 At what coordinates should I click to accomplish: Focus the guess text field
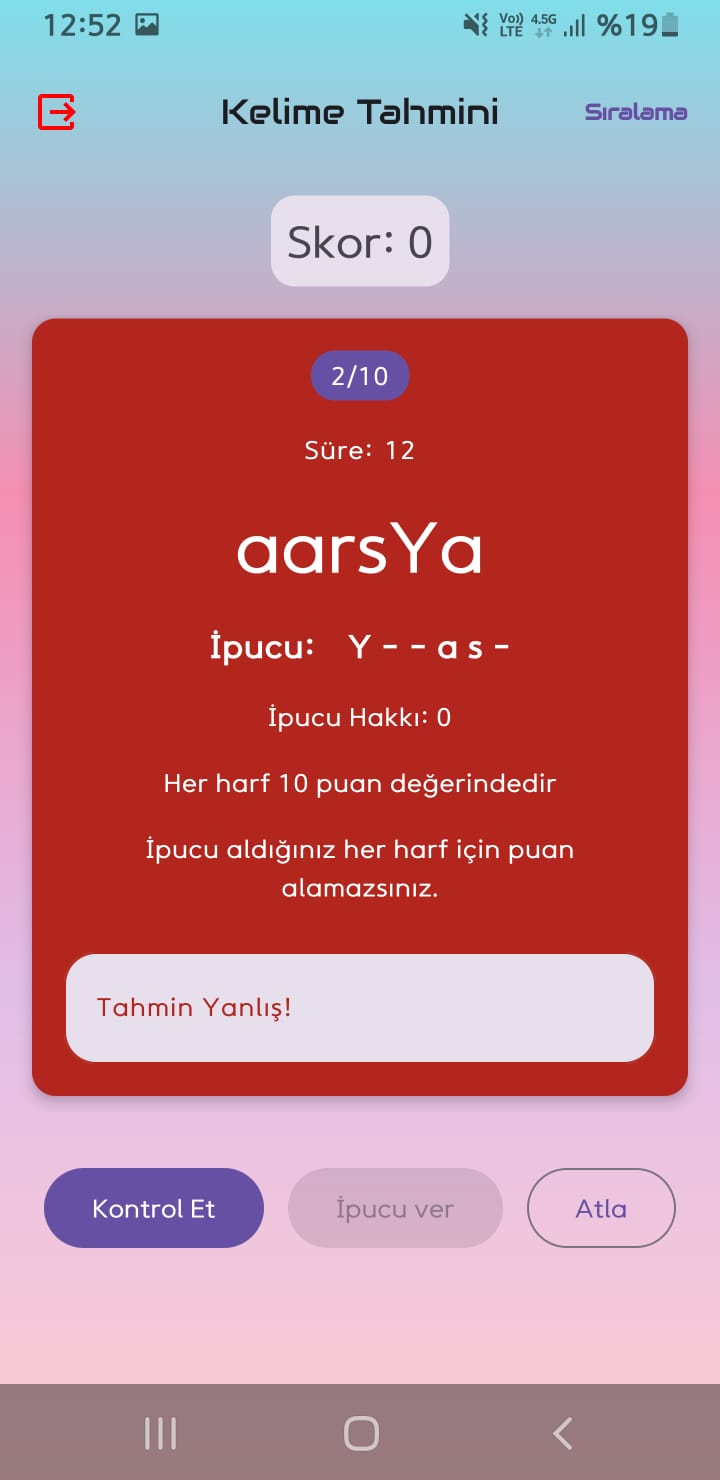click(x=360, y=1007)
